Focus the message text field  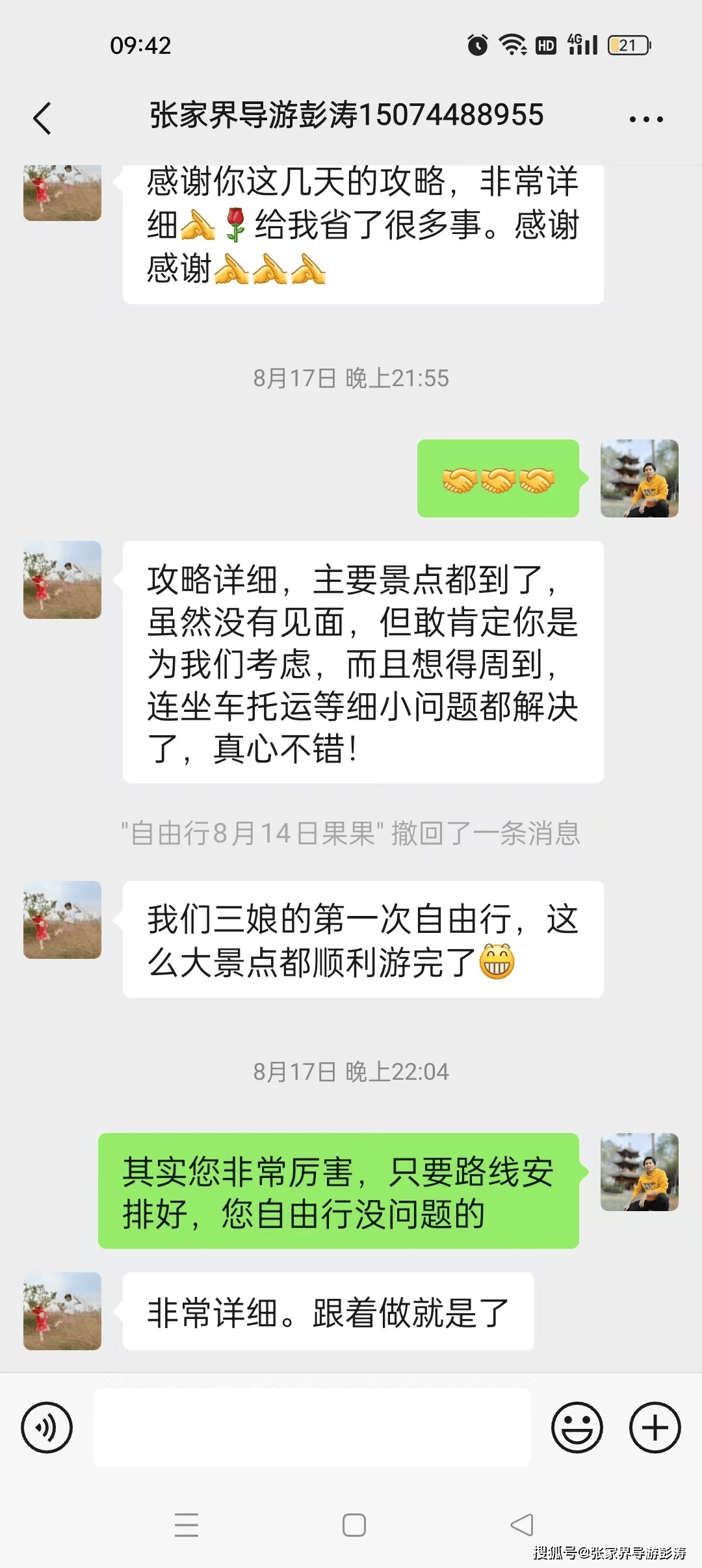point(312,1428)
